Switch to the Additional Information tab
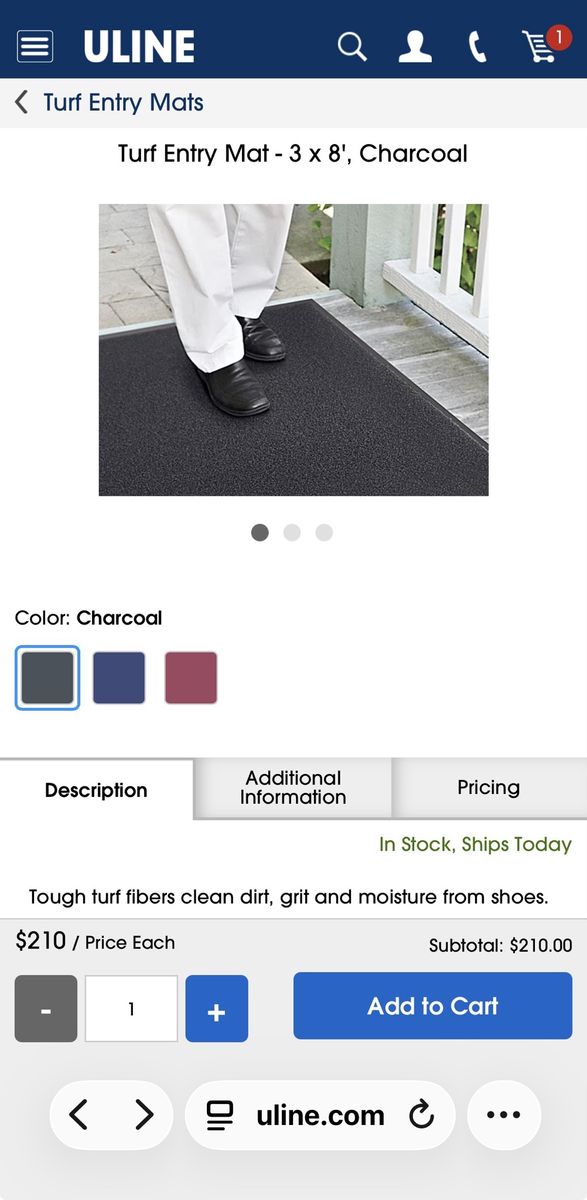 click(x=293, y=788)
